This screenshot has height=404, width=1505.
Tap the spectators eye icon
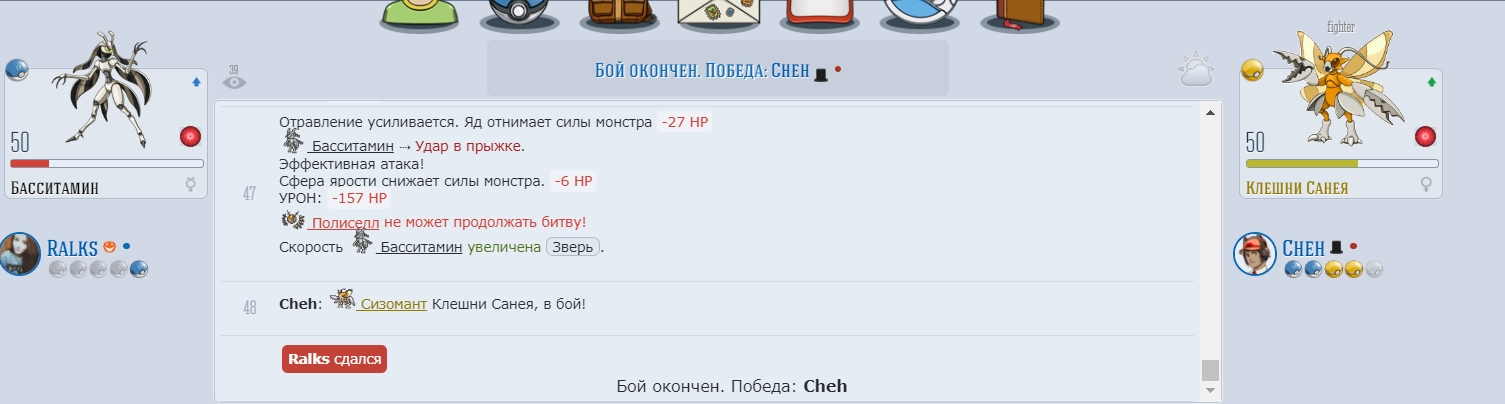tap(234, 79)
